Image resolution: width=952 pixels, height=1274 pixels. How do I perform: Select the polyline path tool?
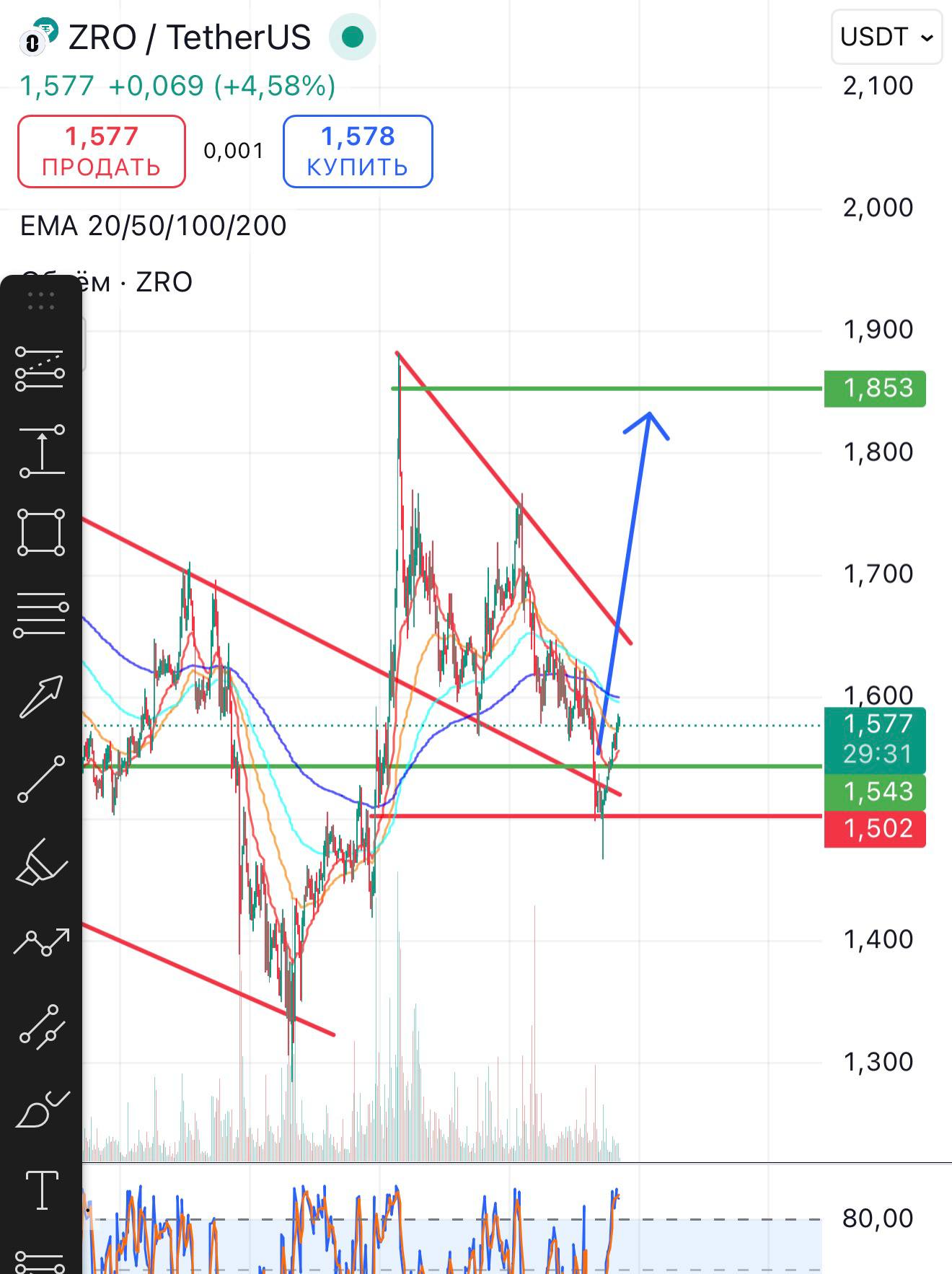point(42,943)
